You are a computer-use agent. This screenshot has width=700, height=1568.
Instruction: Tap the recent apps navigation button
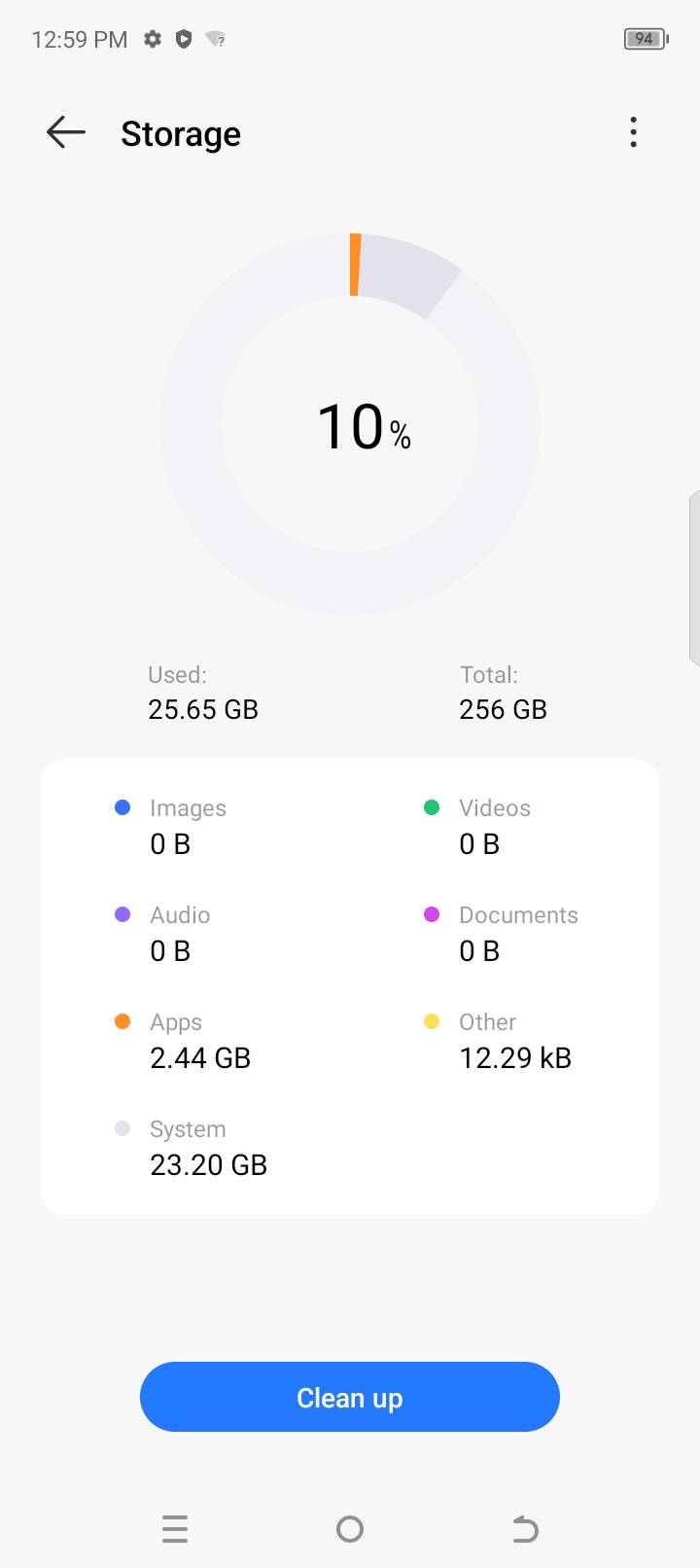point(175,1529)
